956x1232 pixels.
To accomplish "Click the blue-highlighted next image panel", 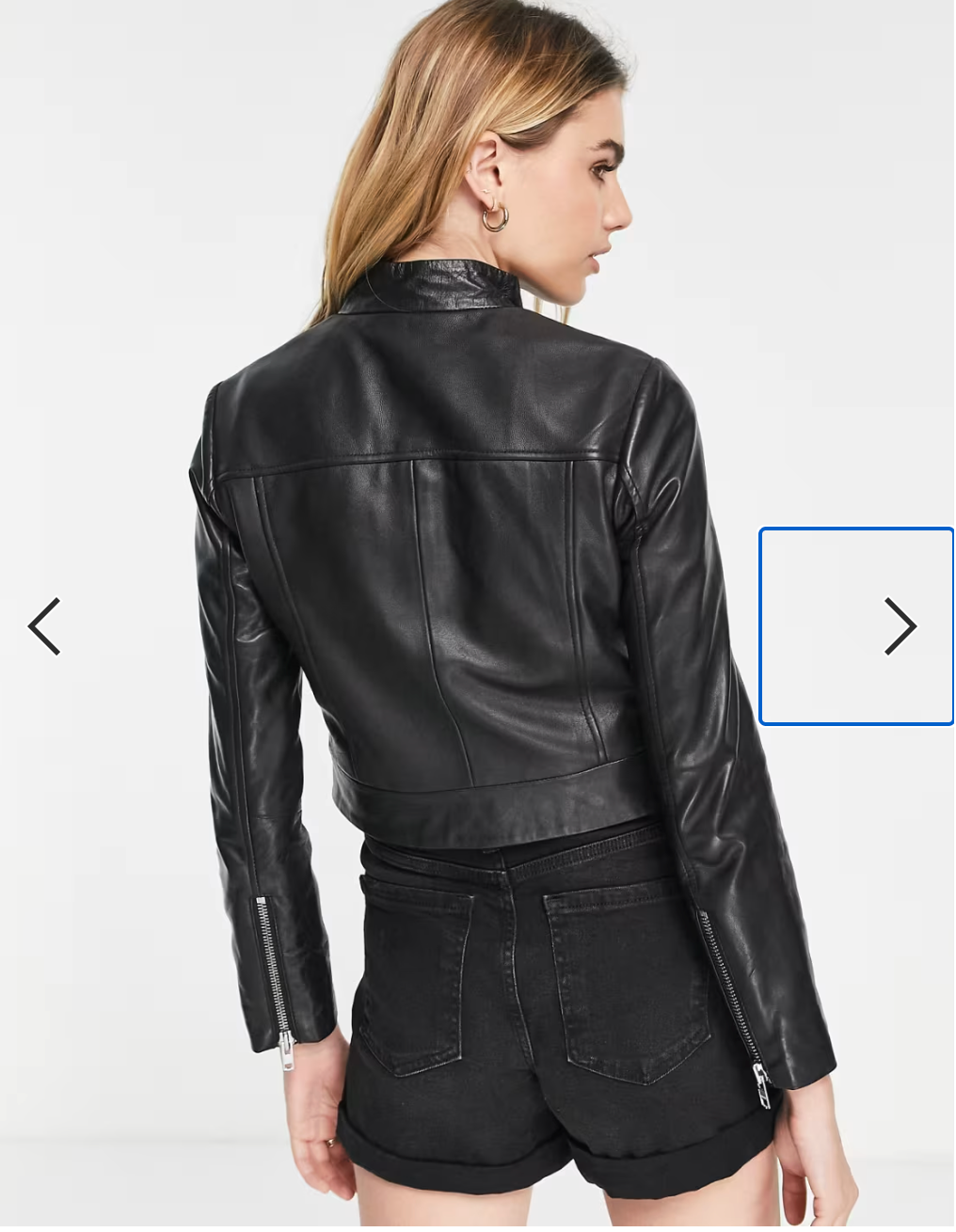I will (x=856, y=626).
